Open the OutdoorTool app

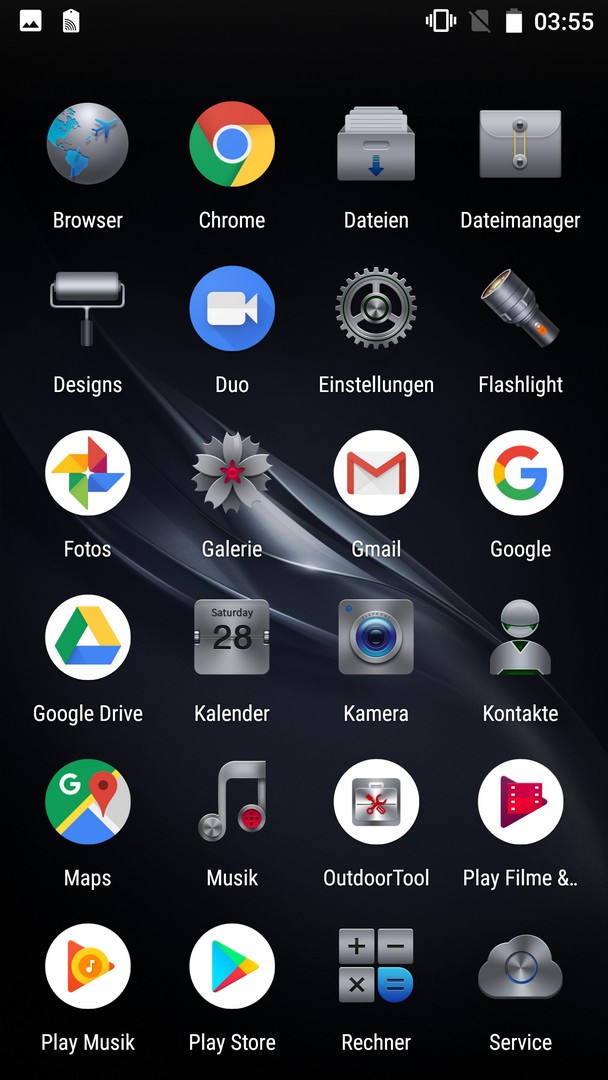tap(376, 801)
